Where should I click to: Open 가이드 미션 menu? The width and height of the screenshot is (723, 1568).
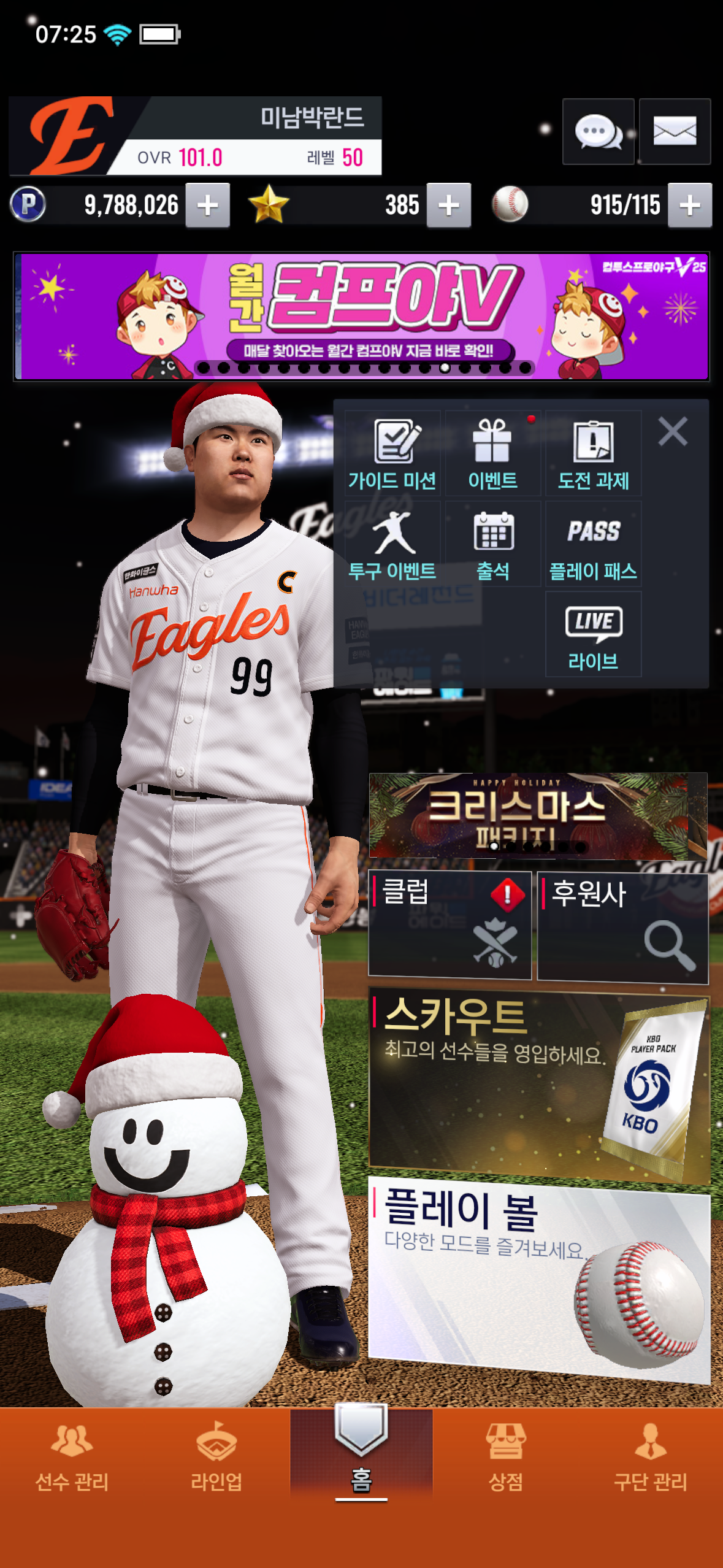click(392, 454)
